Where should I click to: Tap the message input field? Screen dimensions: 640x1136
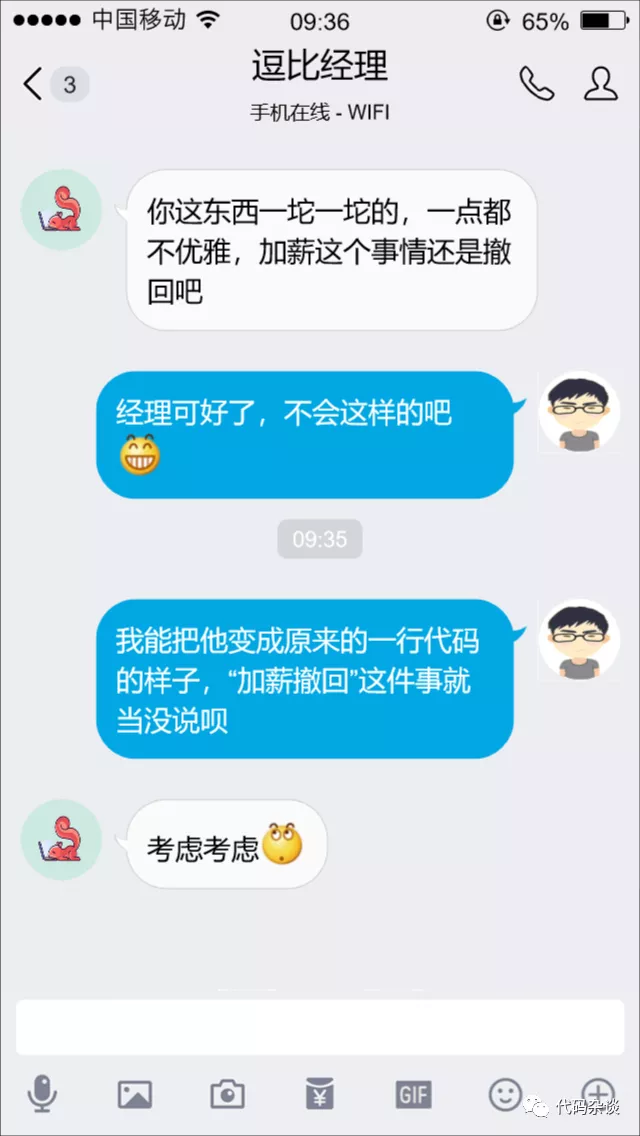point(319,1025)
